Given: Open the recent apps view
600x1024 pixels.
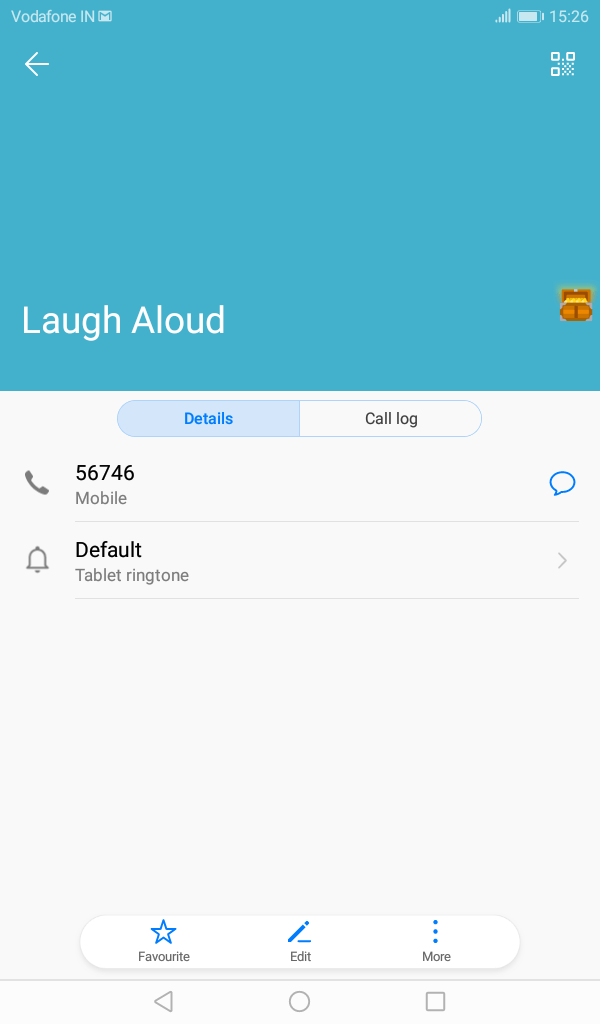Looking at the screenshot, I should (x=435, y=1001).
